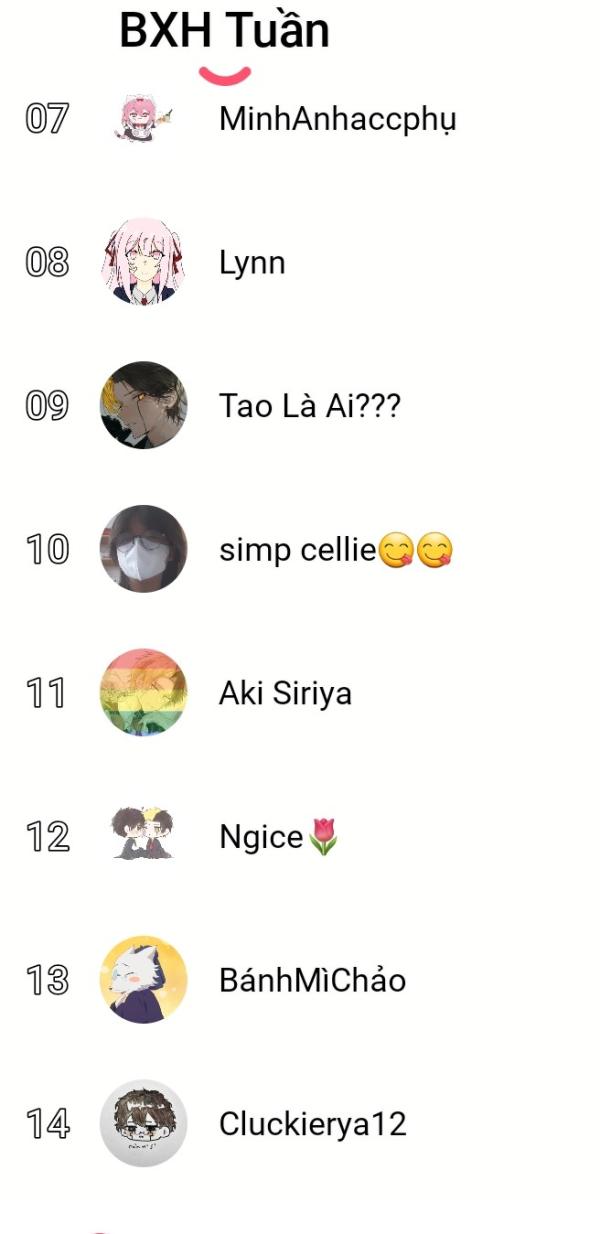
Task: Open MinhAnhaccphụ's leaderboard entry
Action: point(300,119)
